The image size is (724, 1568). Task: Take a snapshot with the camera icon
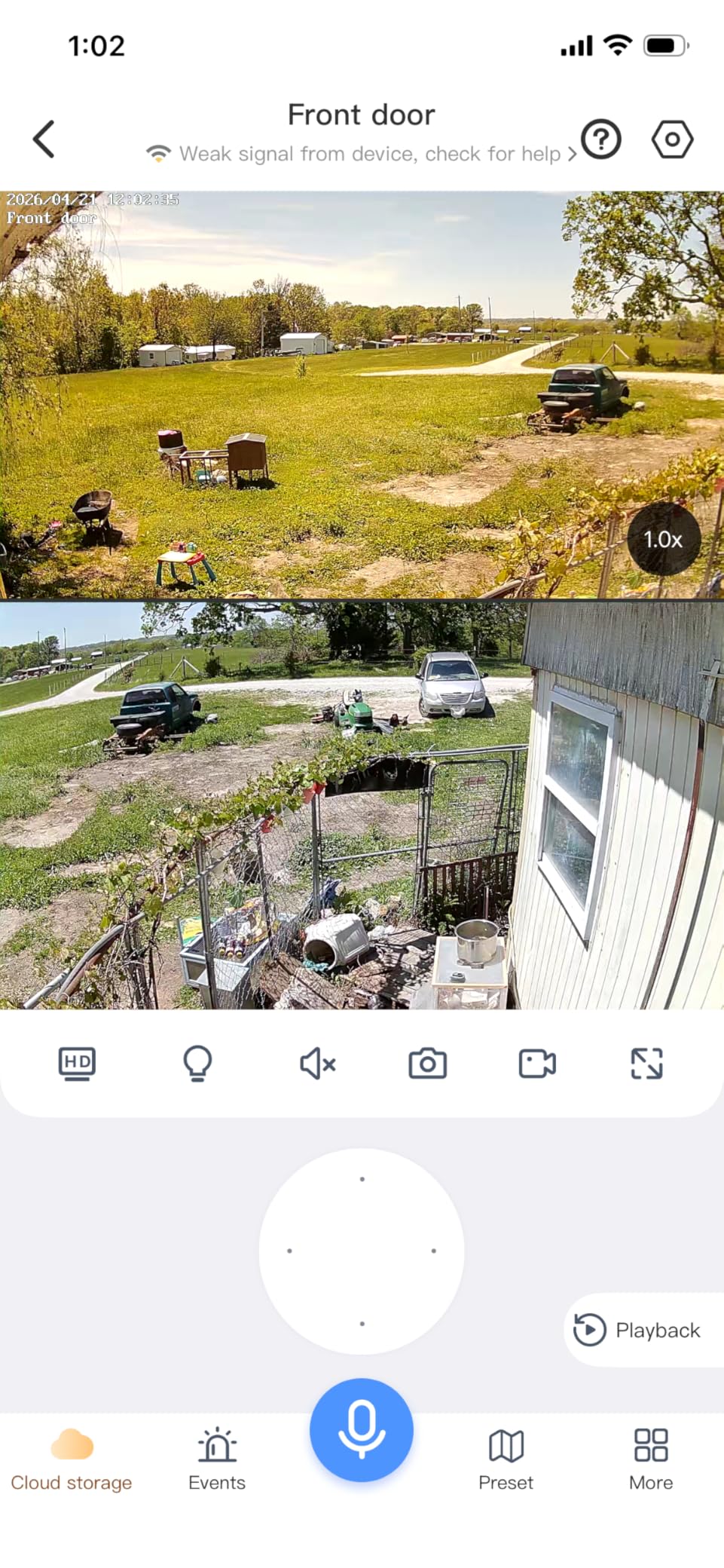(427, 1064)
